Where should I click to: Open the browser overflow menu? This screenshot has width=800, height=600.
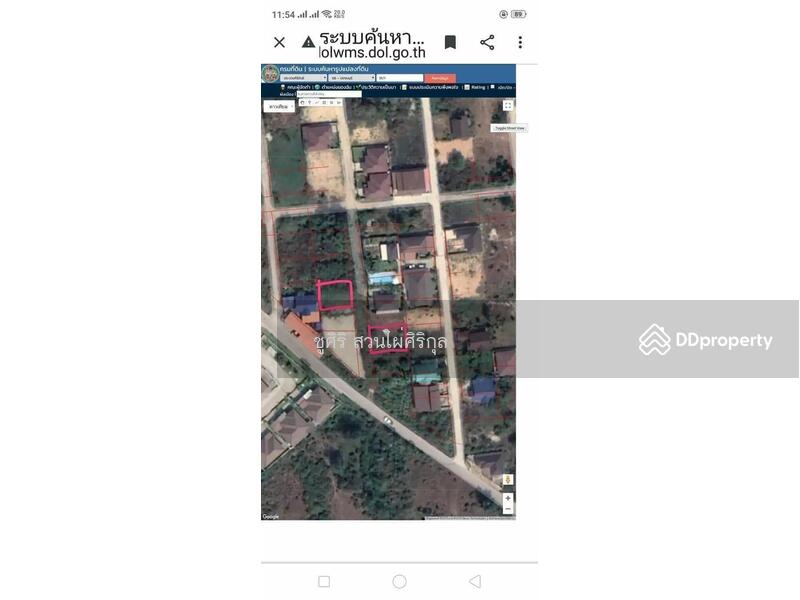(x=520, y=42)
